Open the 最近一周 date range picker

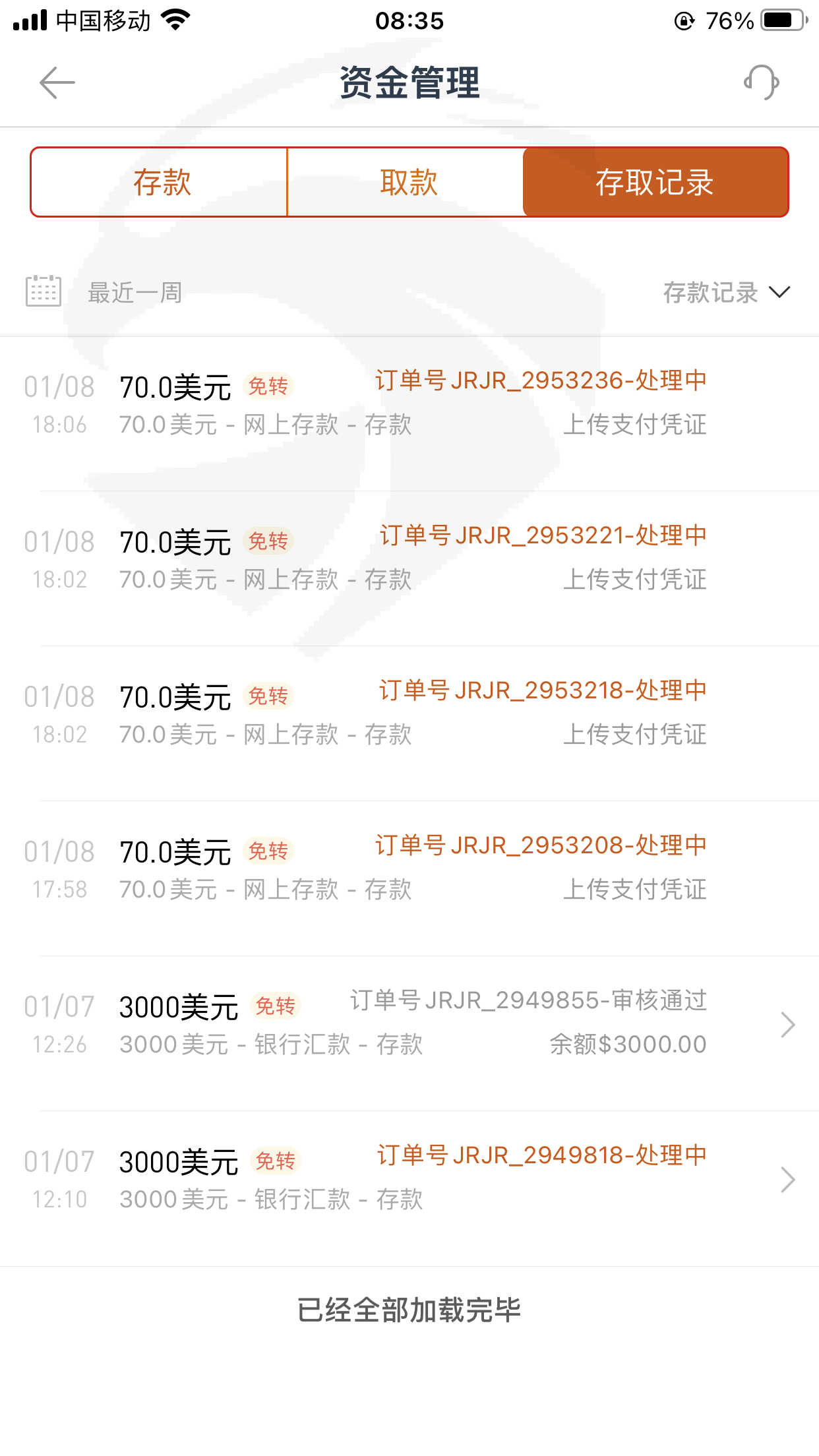click(x=104, y=292)
